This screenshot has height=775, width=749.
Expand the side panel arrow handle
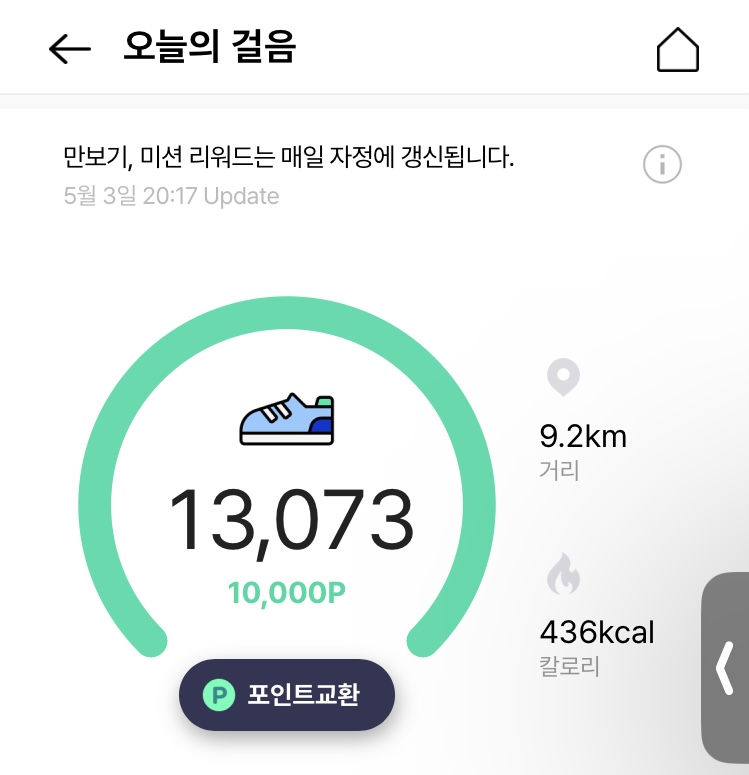coord(726,668)
